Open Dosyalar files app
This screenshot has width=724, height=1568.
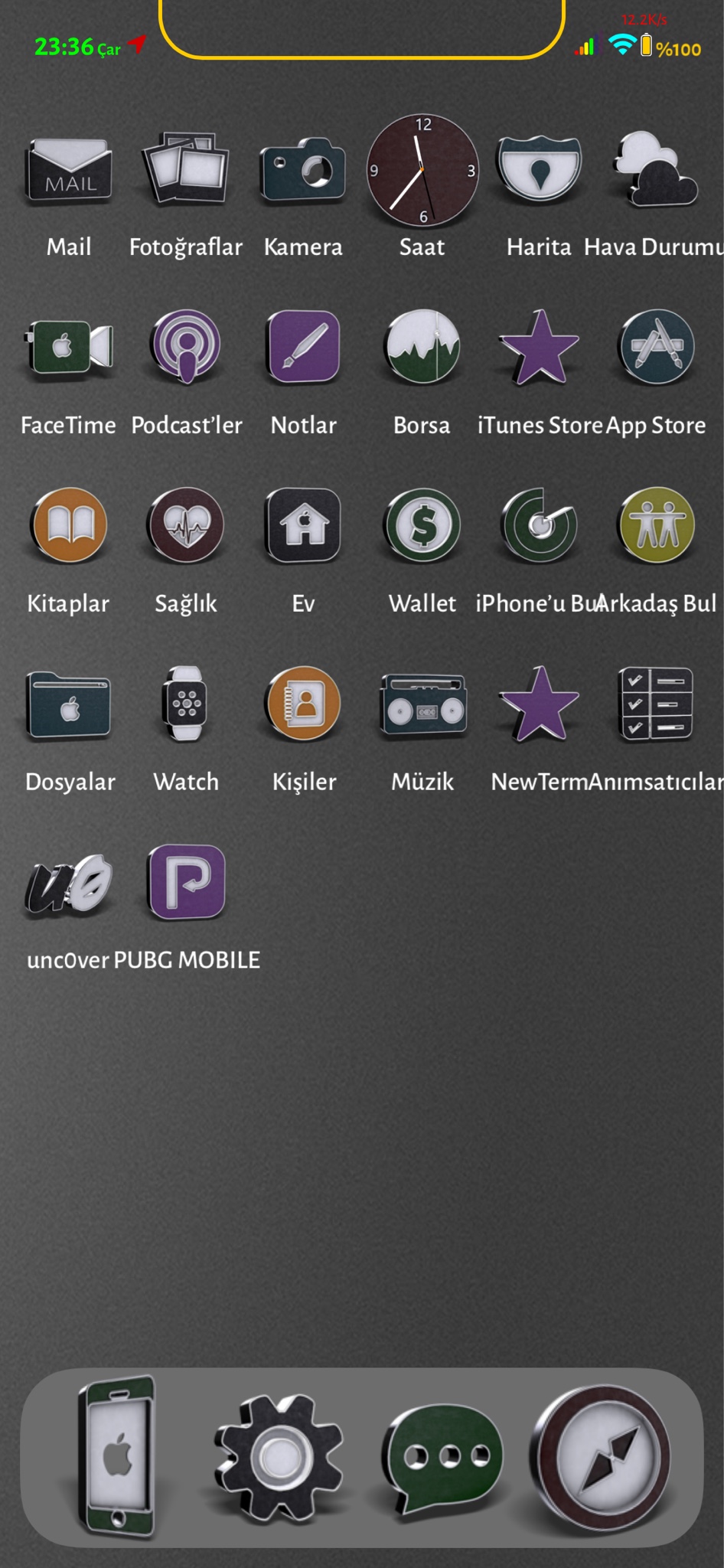click(69, 704)
